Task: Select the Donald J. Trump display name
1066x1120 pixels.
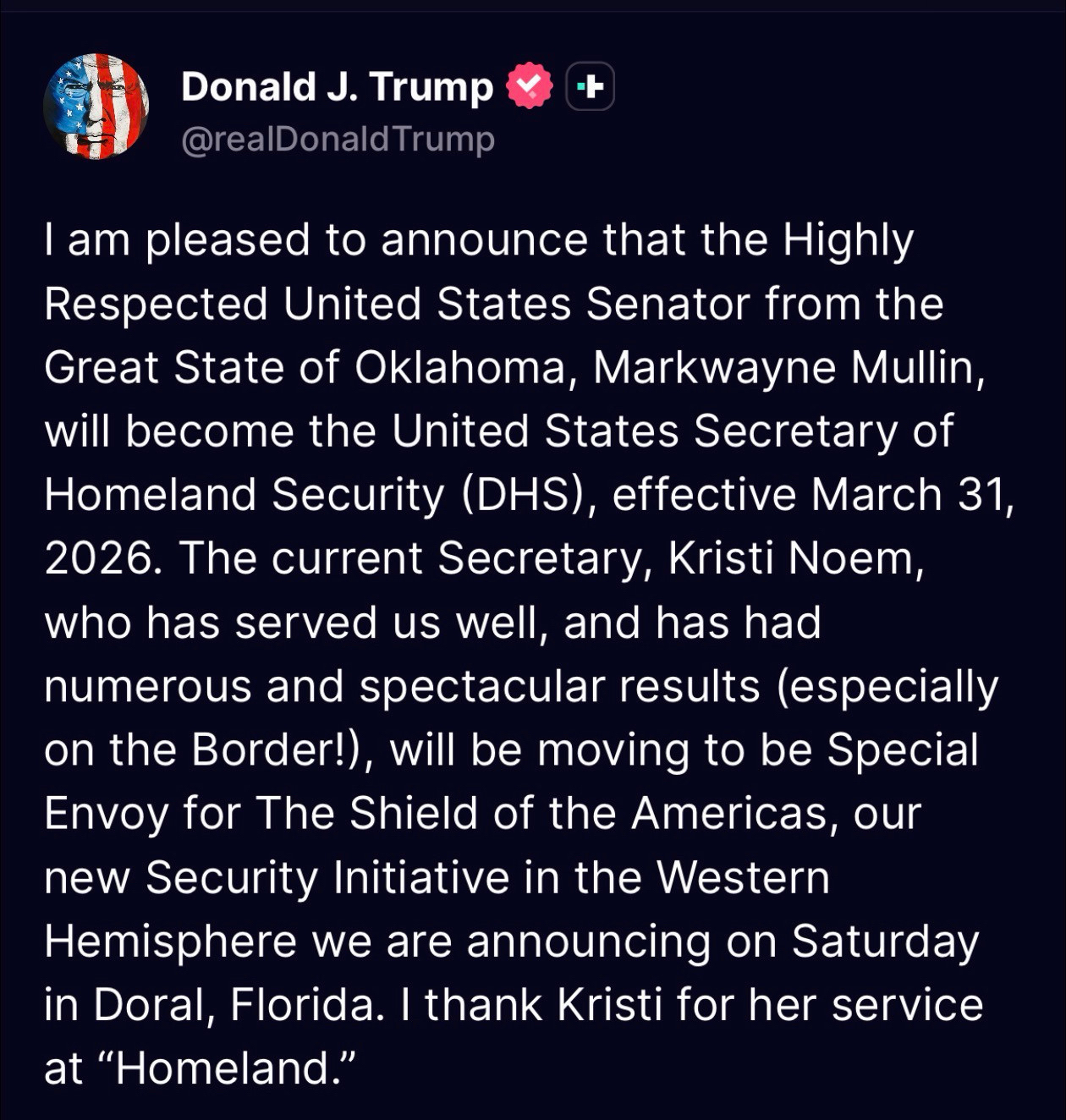Action: coord(337,86)
